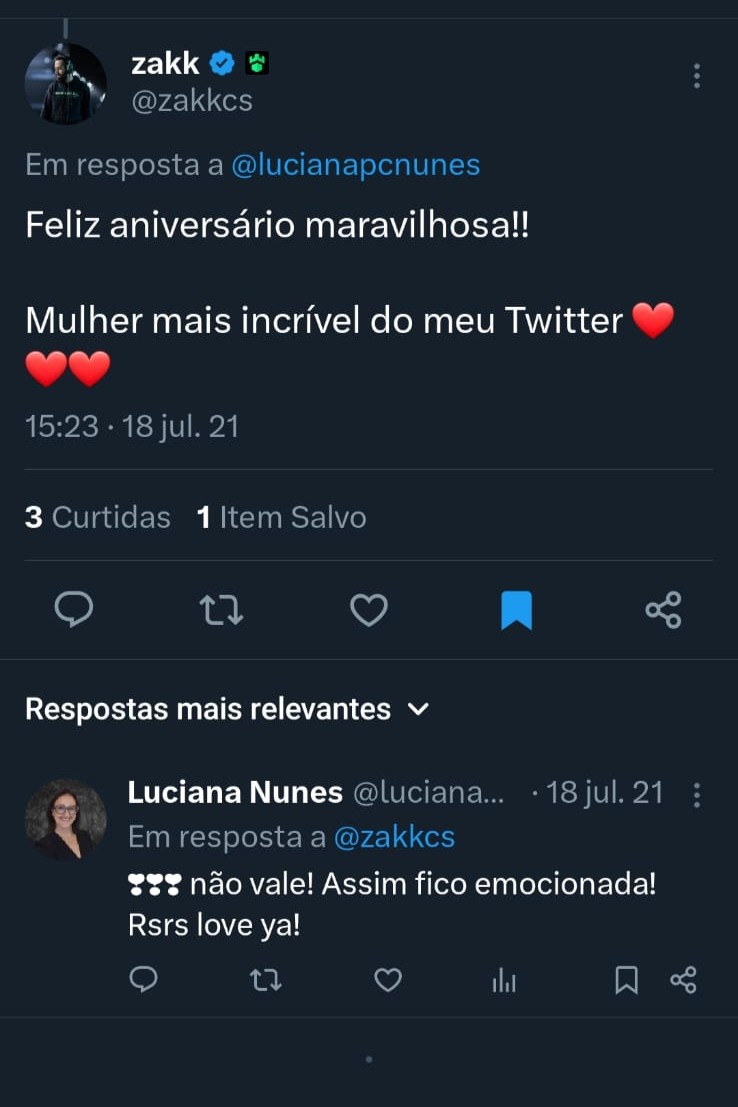The width and height of the screenshot is (738, 1107).
Task: Open the overflow menu on Luciana's reply
Action: pos(697,794)
